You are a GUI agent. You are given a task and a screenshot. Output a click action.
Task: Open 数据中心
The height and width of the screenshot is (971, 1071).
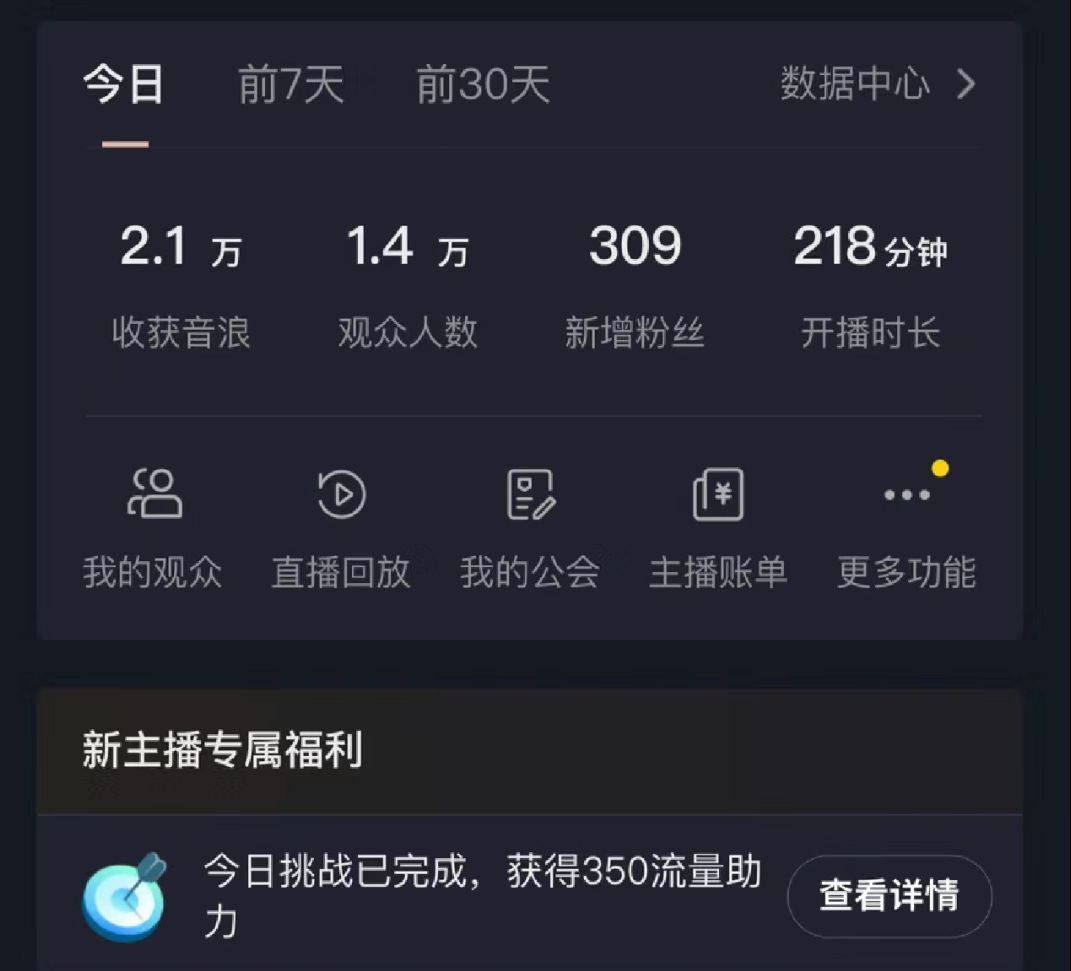876,85
